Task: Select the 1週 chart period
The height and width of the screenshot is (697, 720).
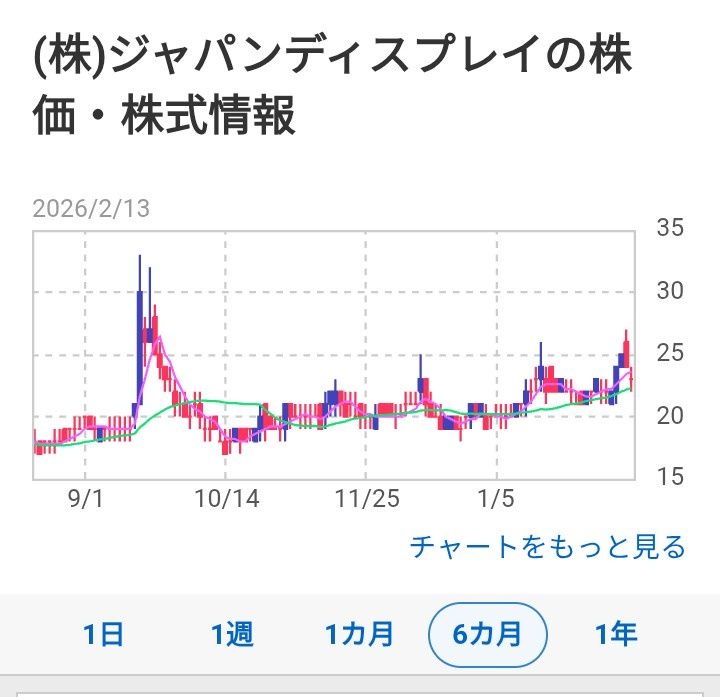Action: click(232, 634)
